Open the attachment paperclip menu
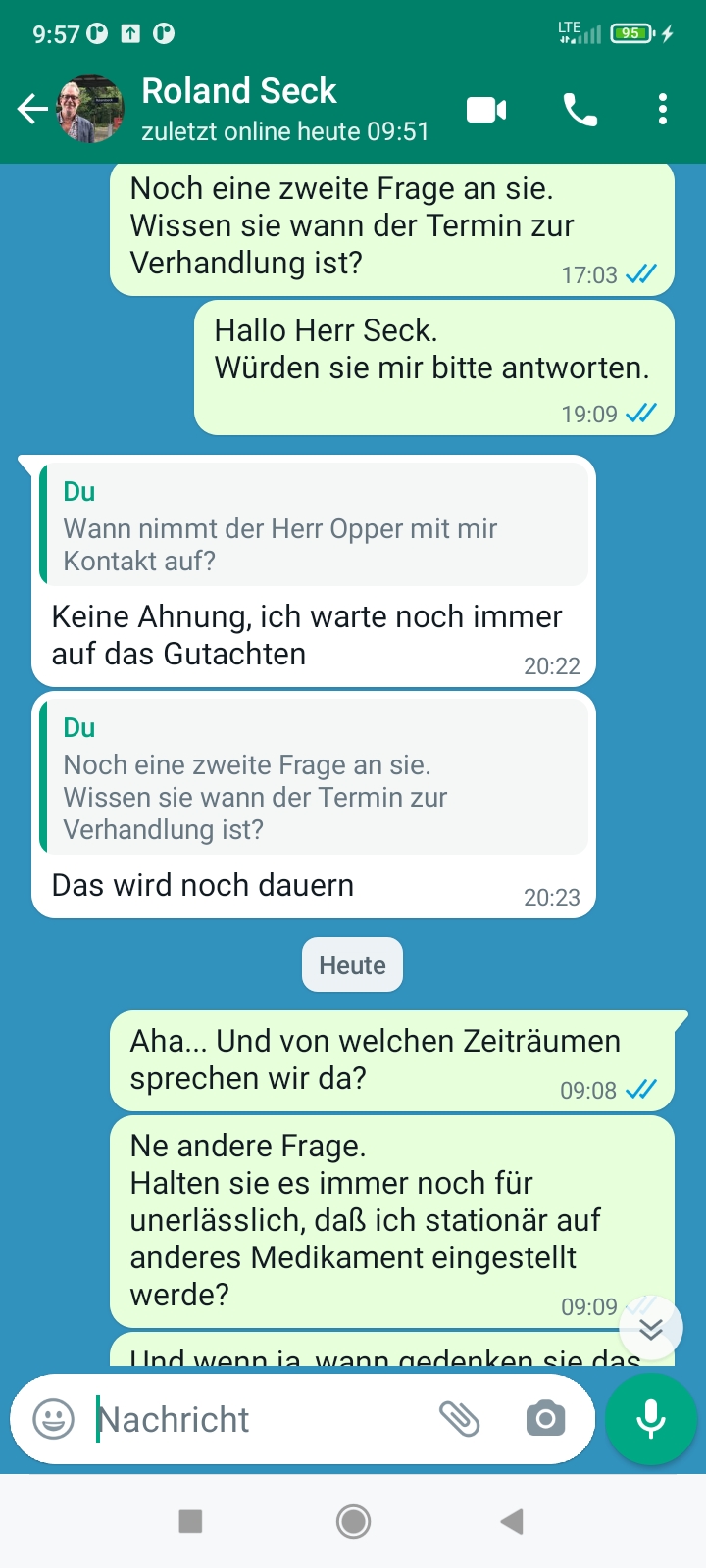Screen dimensions: 706x1568 [x=459, y=1419]
